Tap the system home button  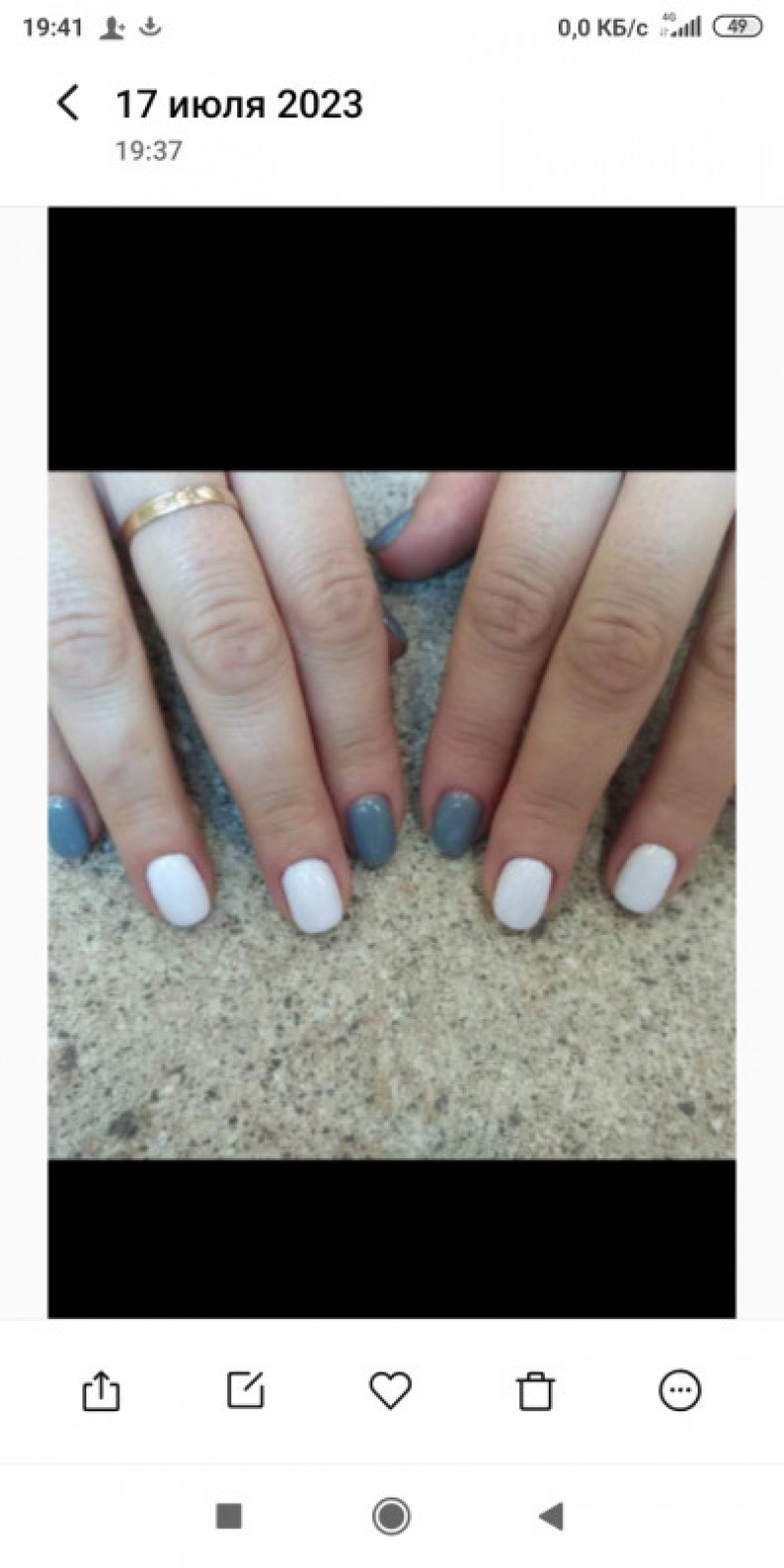391,1515
